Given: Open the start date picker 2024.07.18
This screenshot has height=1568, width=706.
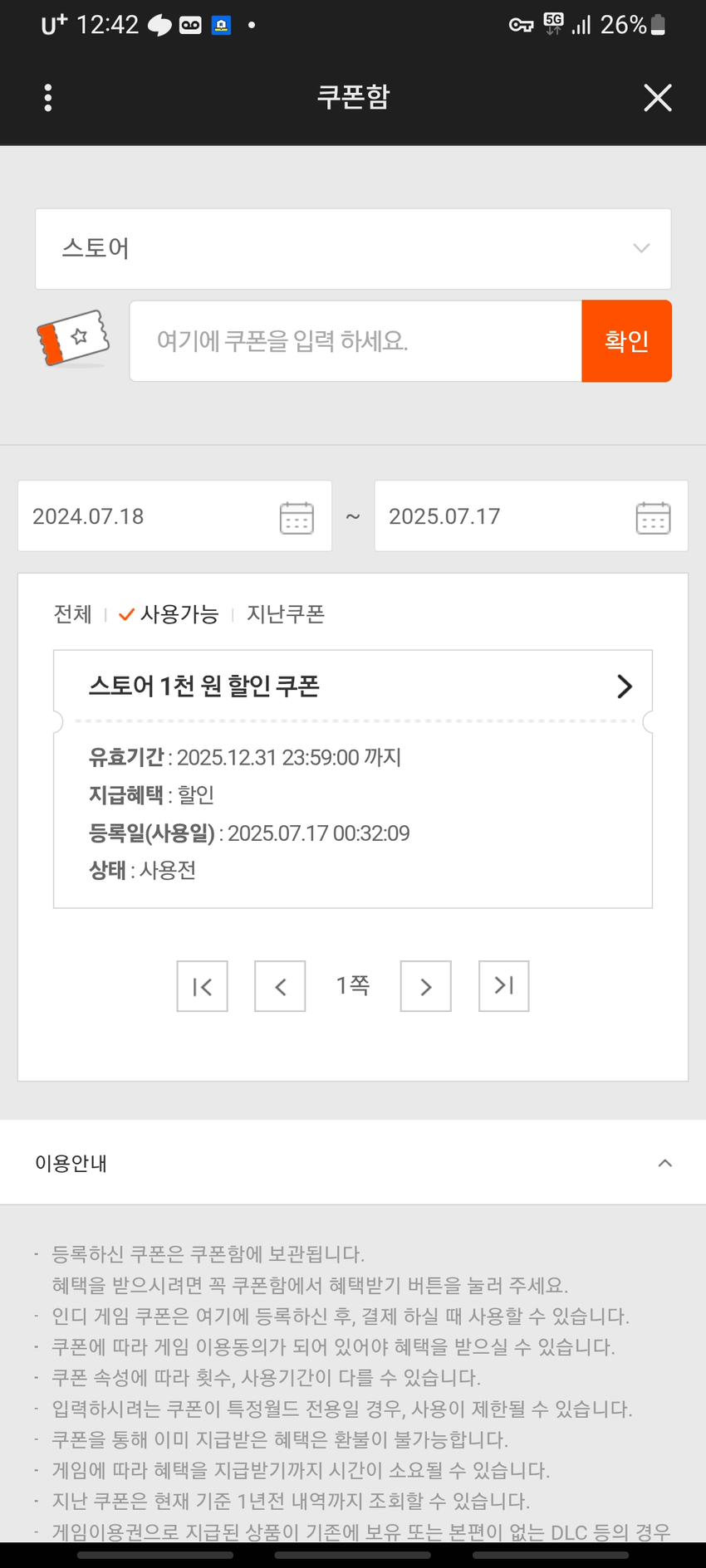Looking at the screenshot, I should pos(174,516).
